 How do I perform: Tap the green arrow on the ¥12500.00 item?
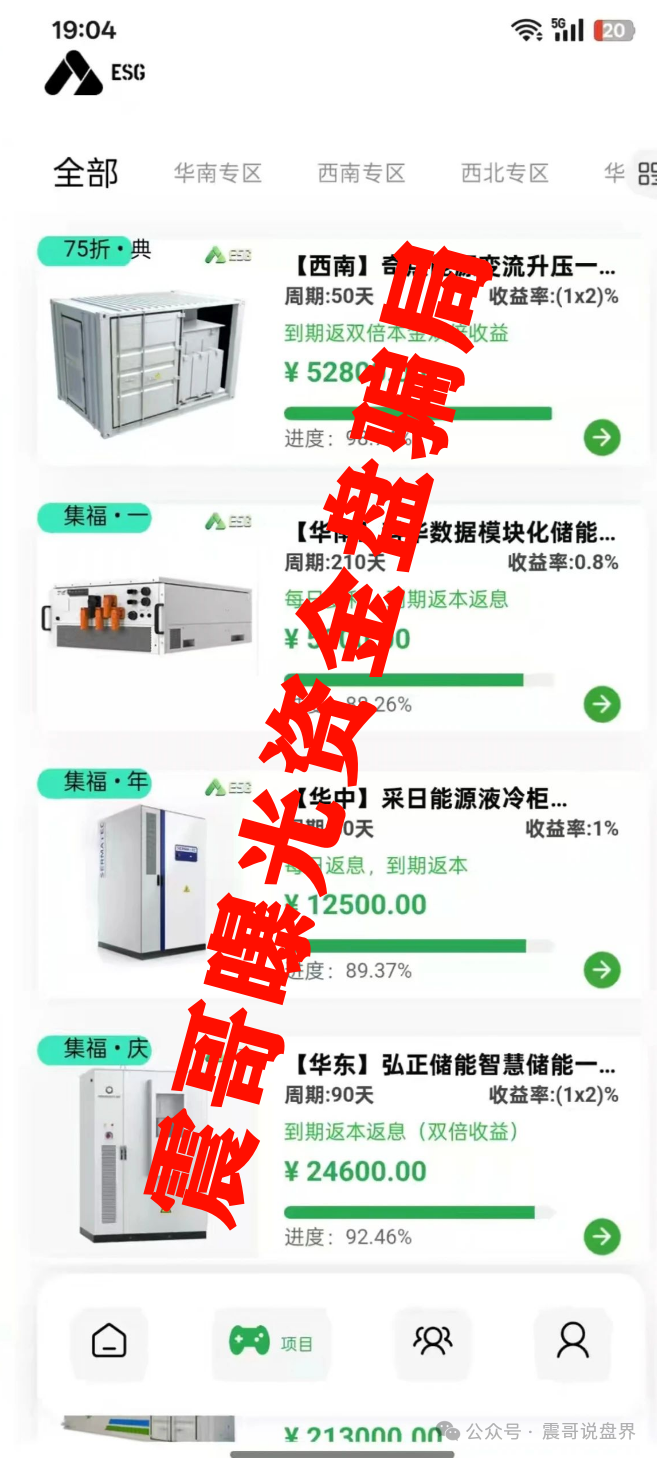coord(602,970)
